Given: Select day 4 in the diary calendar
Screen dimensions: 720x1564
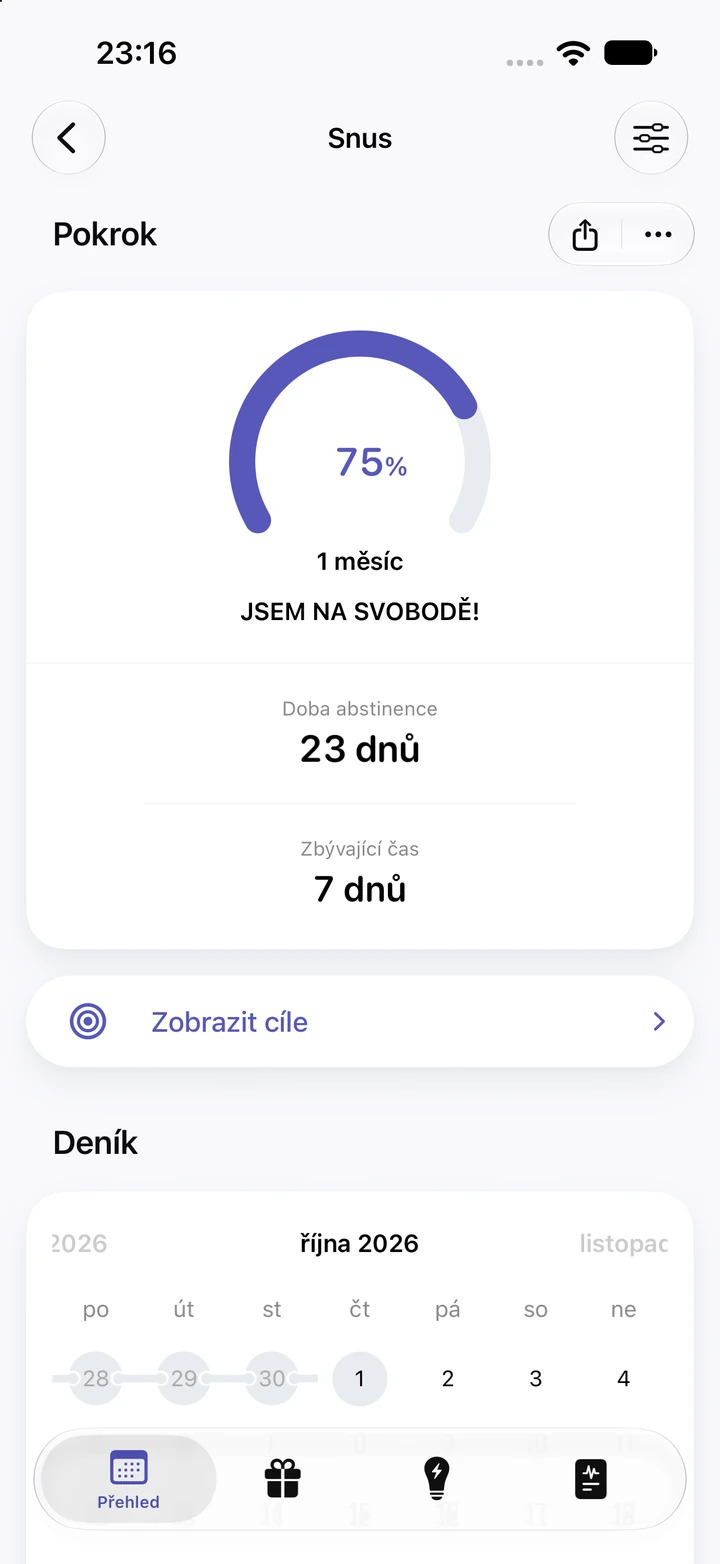Looking at the screenshot, I should [624, 1379].
